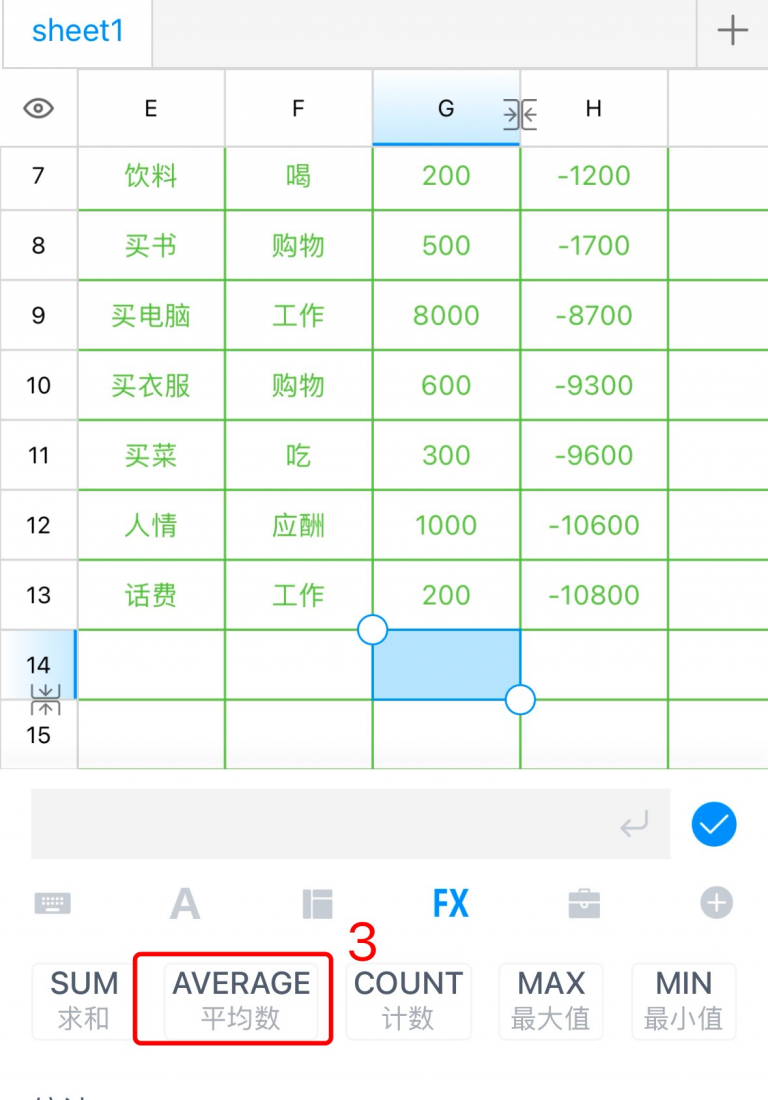768x1100 pixels.
Task: Insert the SUM function
Action: pos(84,1000)
